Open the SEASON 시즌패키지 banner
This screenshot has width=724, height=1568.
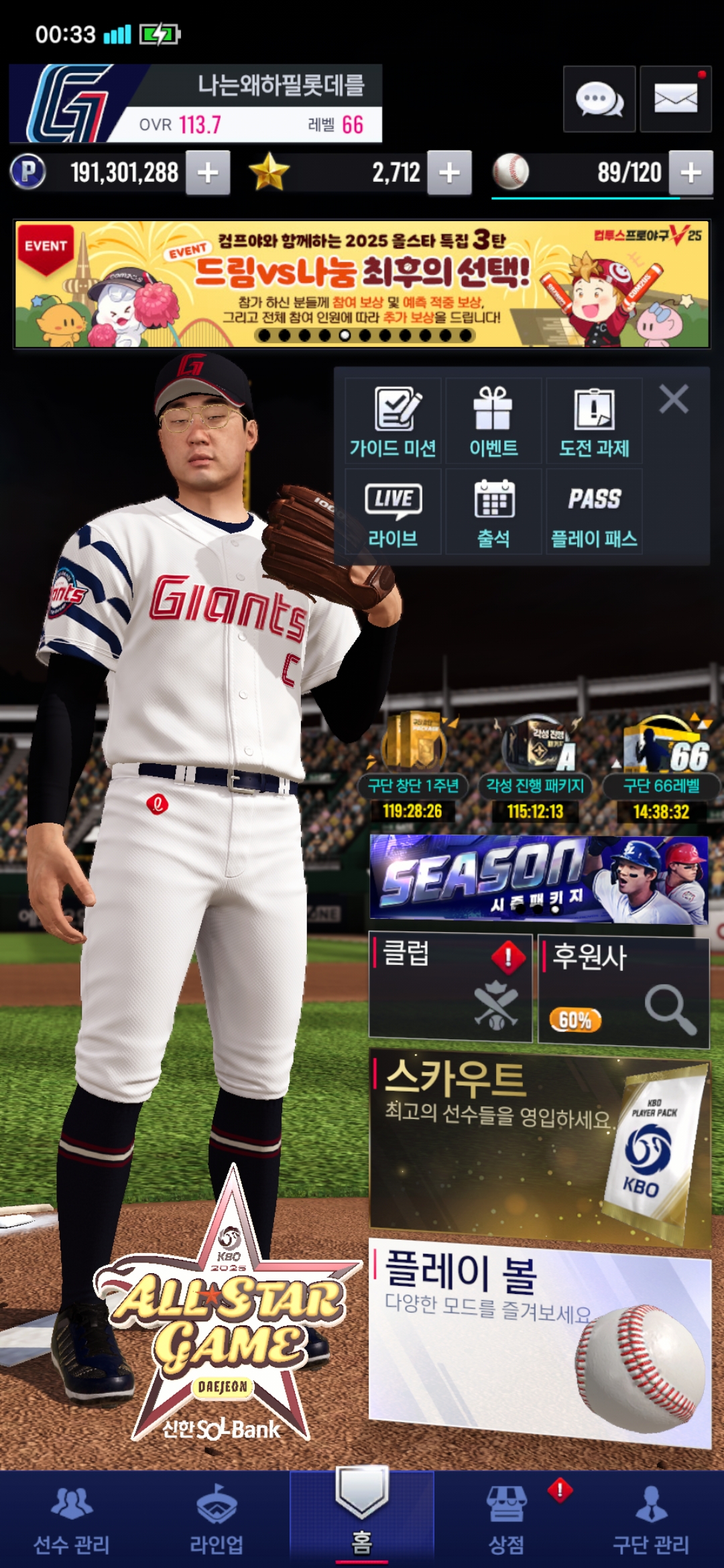click(x=539, y=879)
